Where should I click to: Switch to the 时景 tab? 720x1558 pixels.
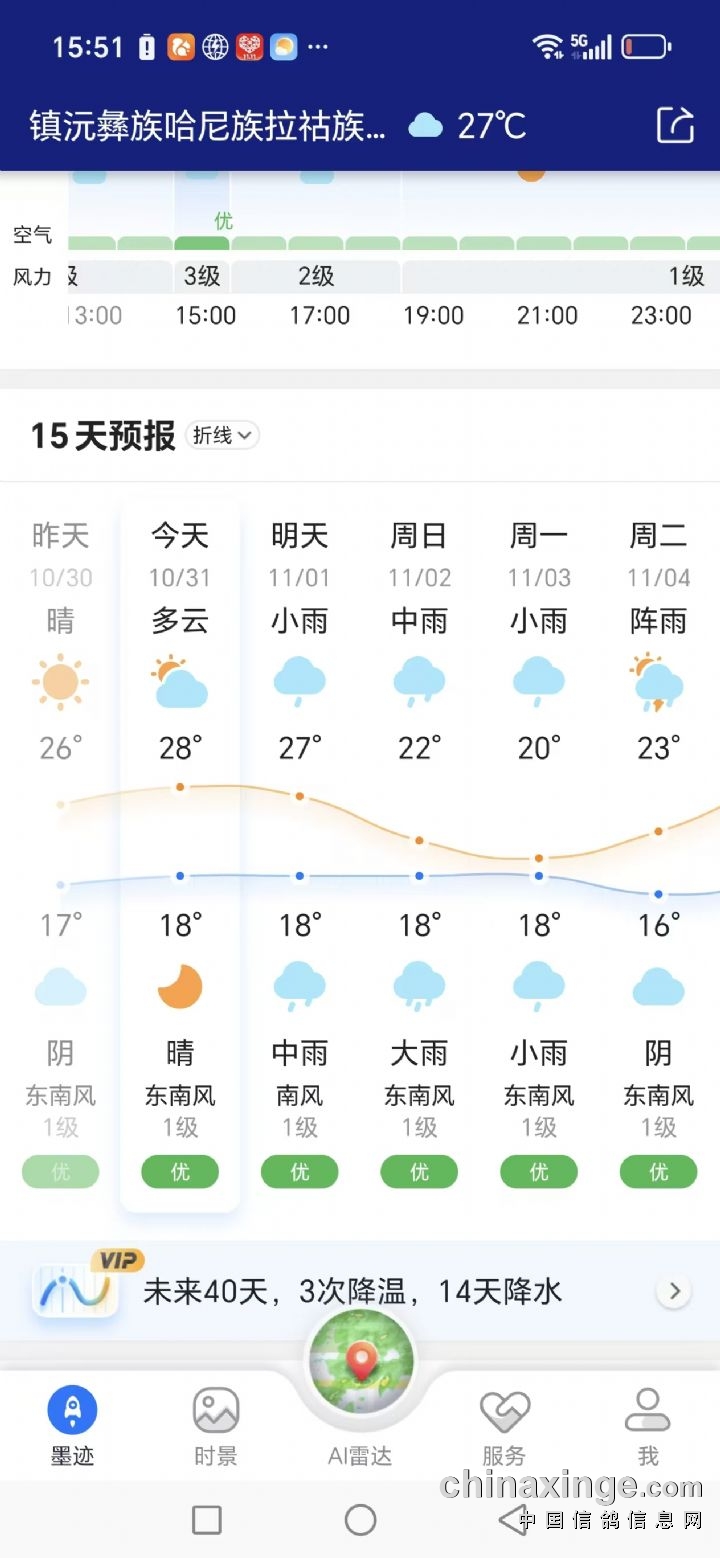(x=215, y=1425)
